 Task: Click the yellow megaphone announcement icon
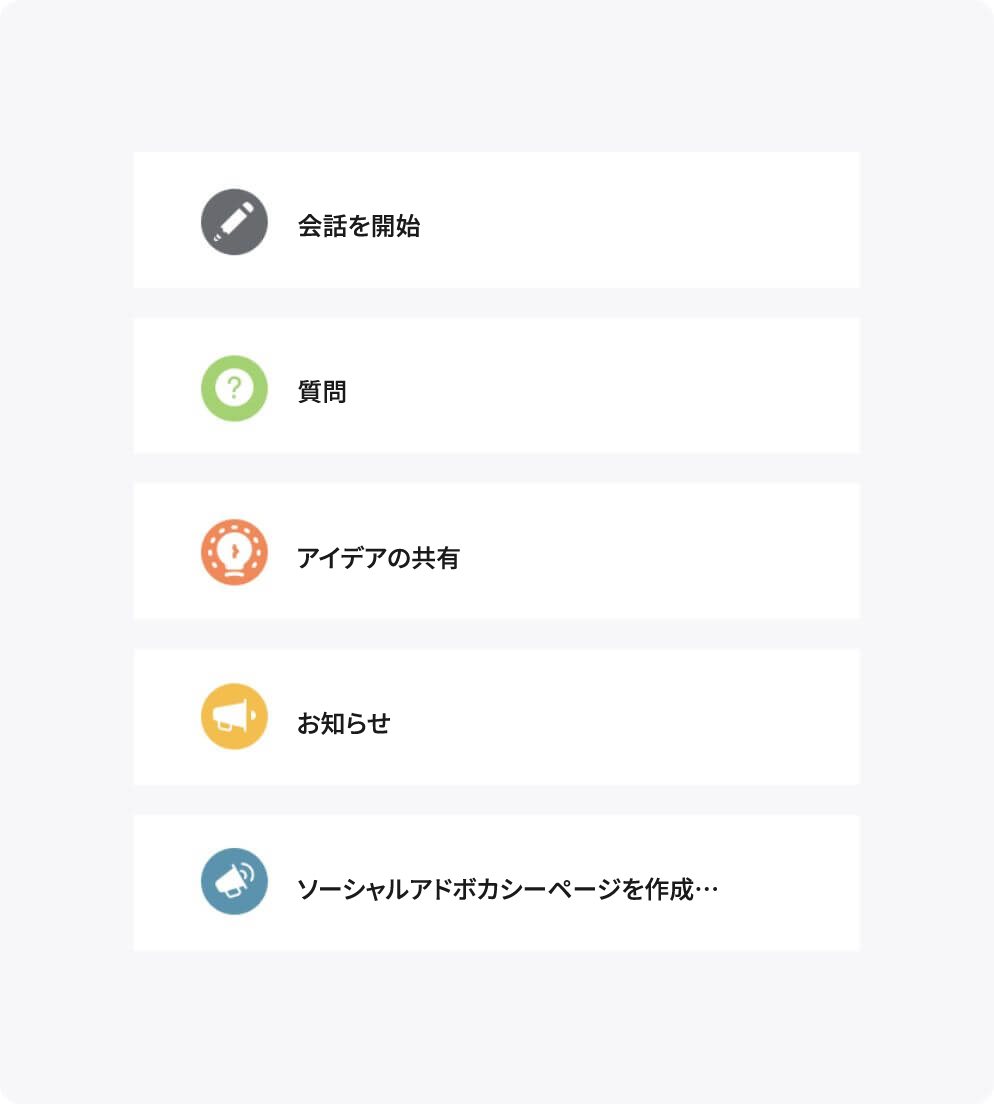(x=234, y=716)
